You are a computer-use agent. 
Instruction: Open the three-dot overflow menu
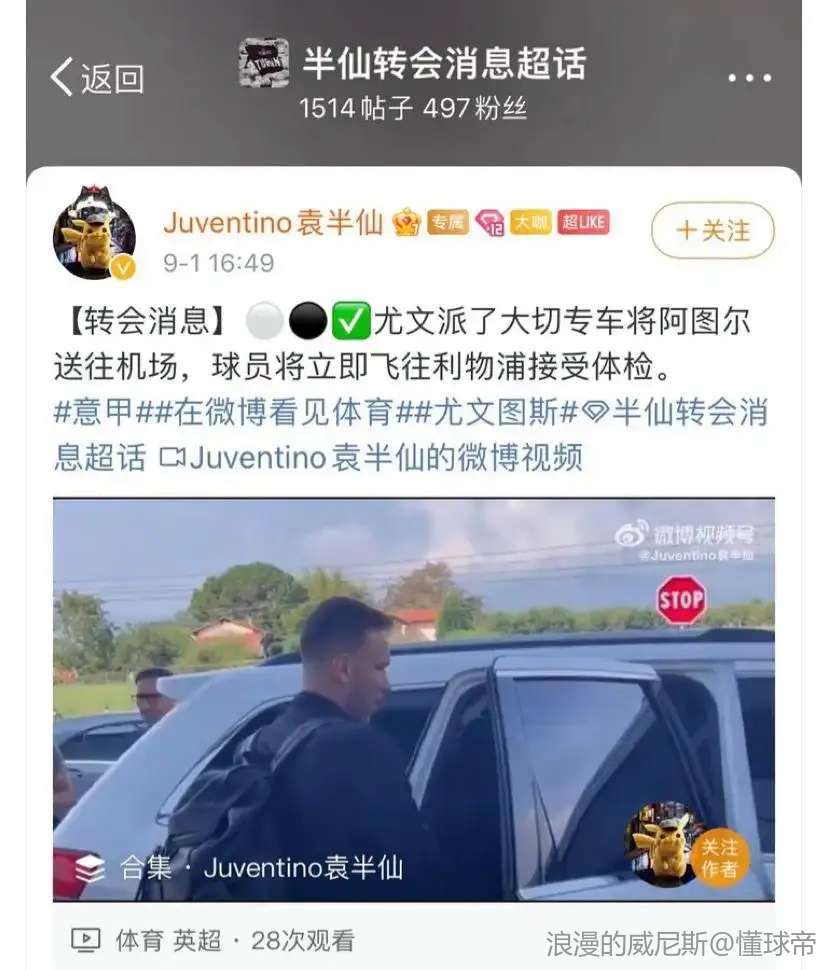coord(749,78)
